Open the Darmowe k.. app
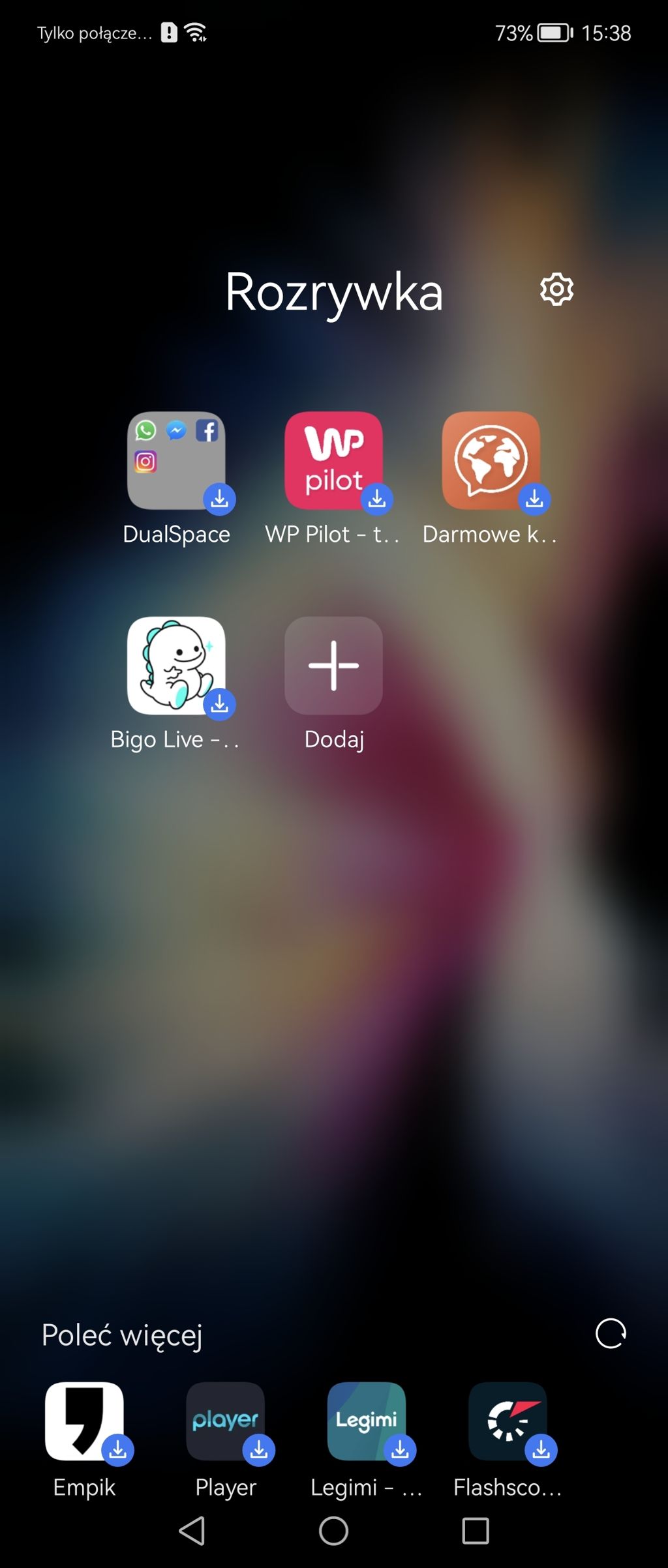 (491, 461)
